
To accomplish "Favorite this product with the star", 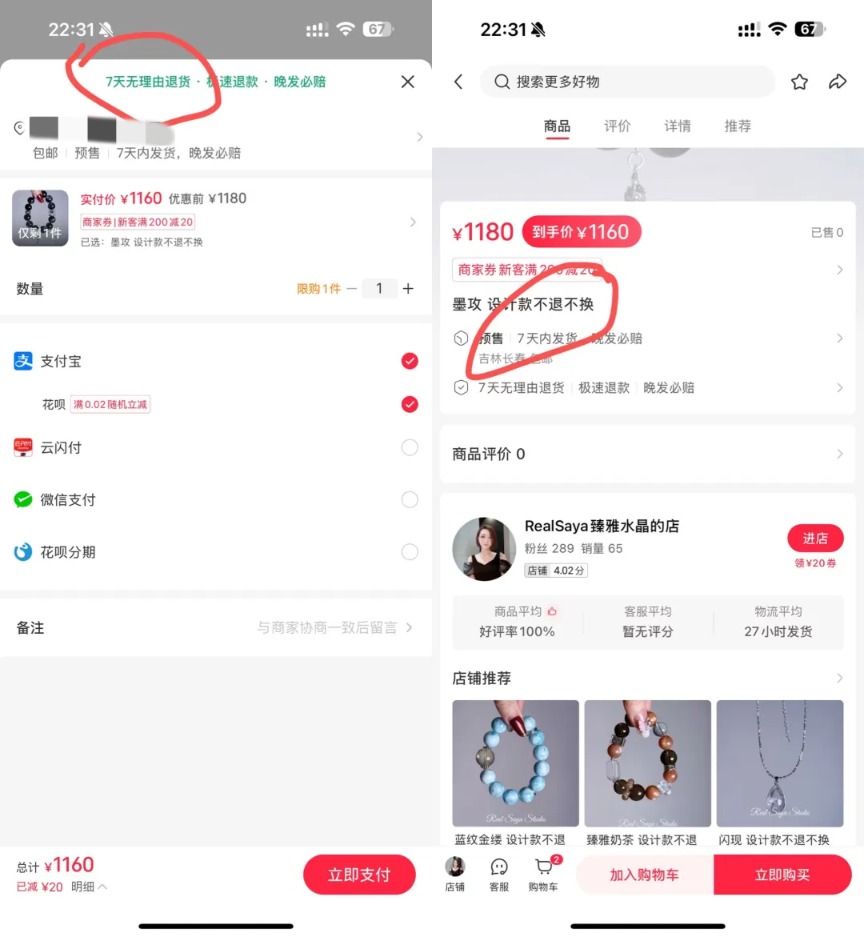I will [799, 82].
